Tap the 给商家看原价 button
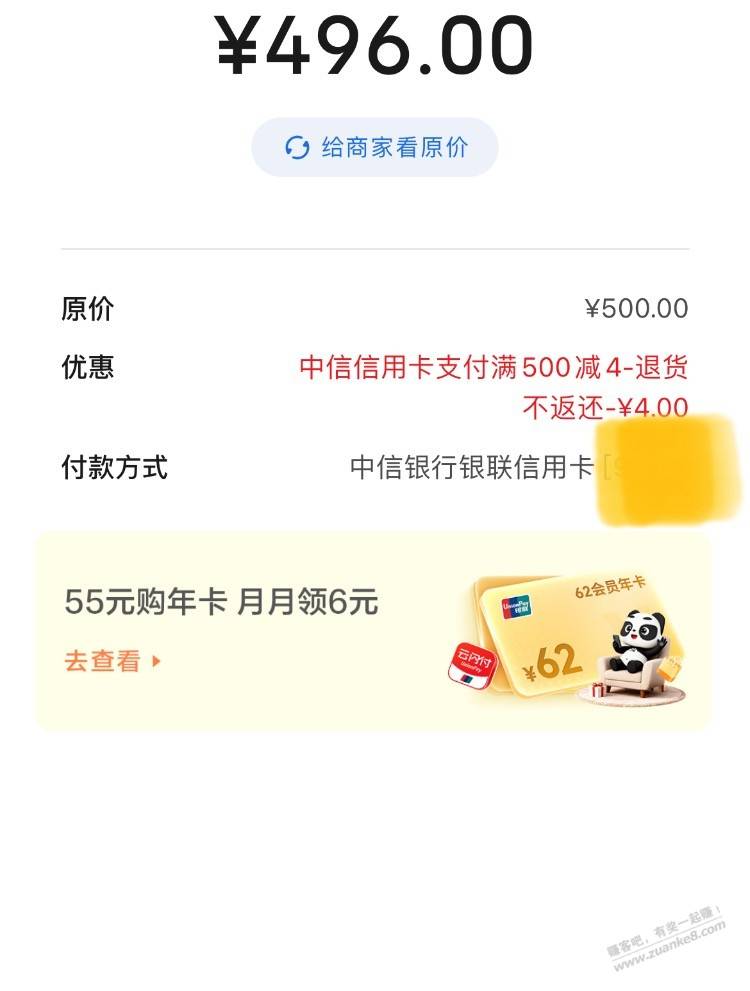750x991 pixels. click(375, 148)
